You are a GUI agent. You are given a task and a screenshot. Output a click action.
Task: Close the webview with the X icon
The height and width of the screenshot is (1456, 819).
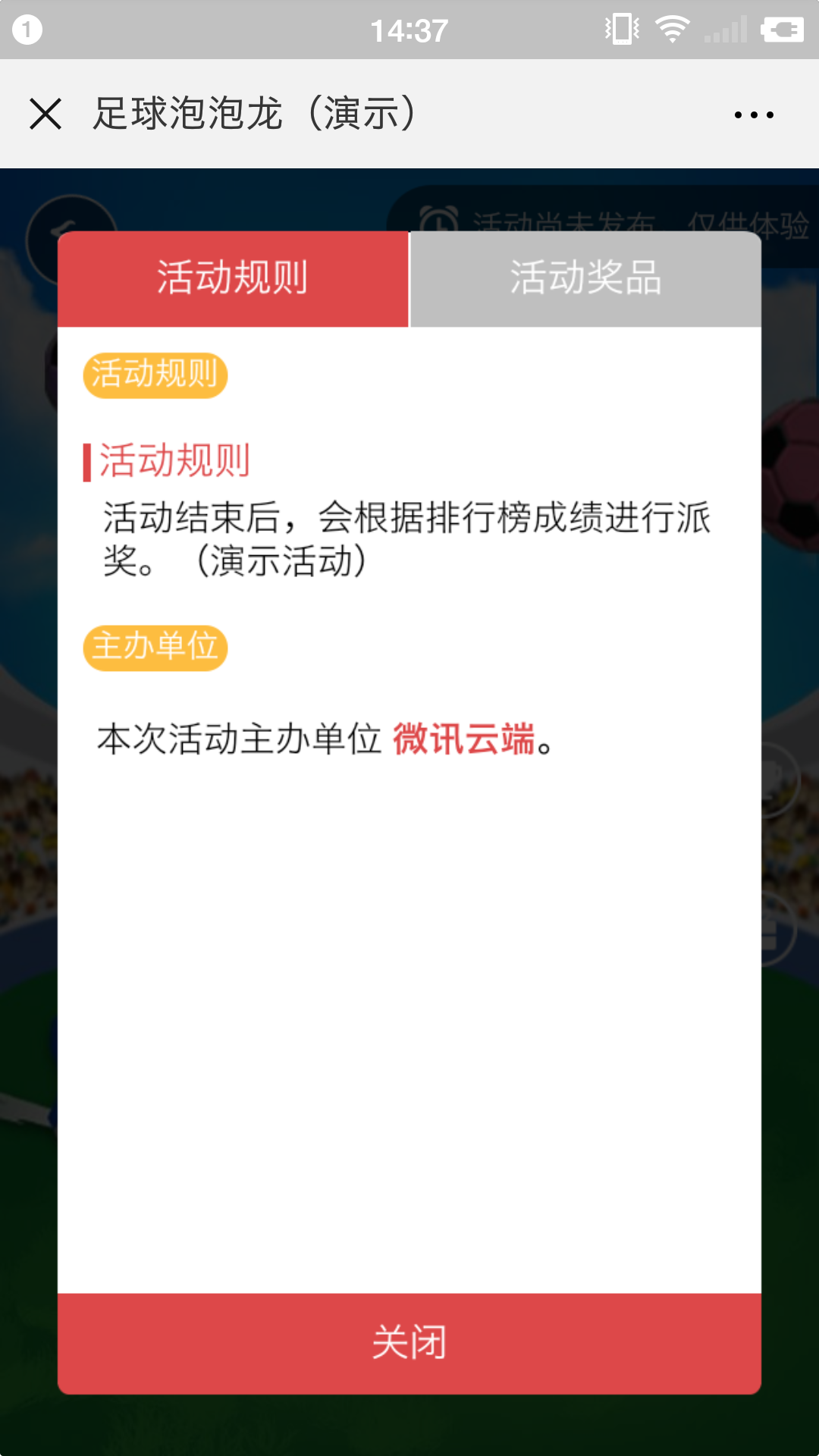point(45,115)
